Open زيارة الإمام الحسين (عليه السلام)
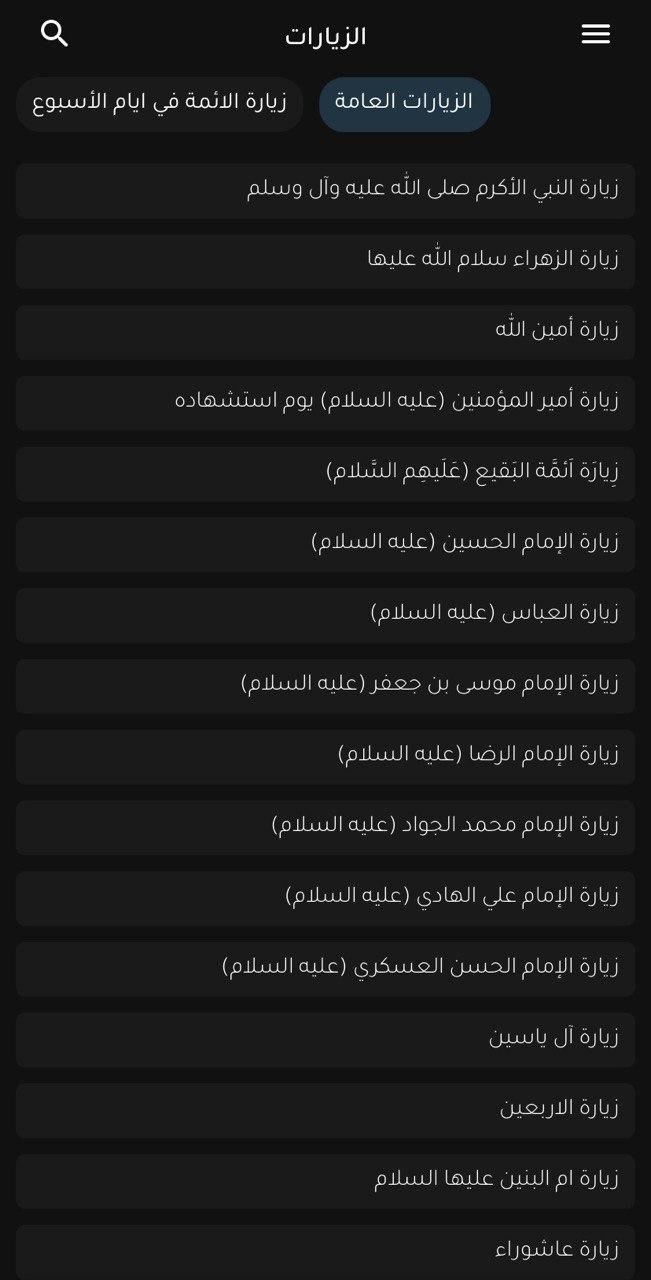Image resolution: width=651 pixels, height=1280 pixels. [x=325, y=544]
